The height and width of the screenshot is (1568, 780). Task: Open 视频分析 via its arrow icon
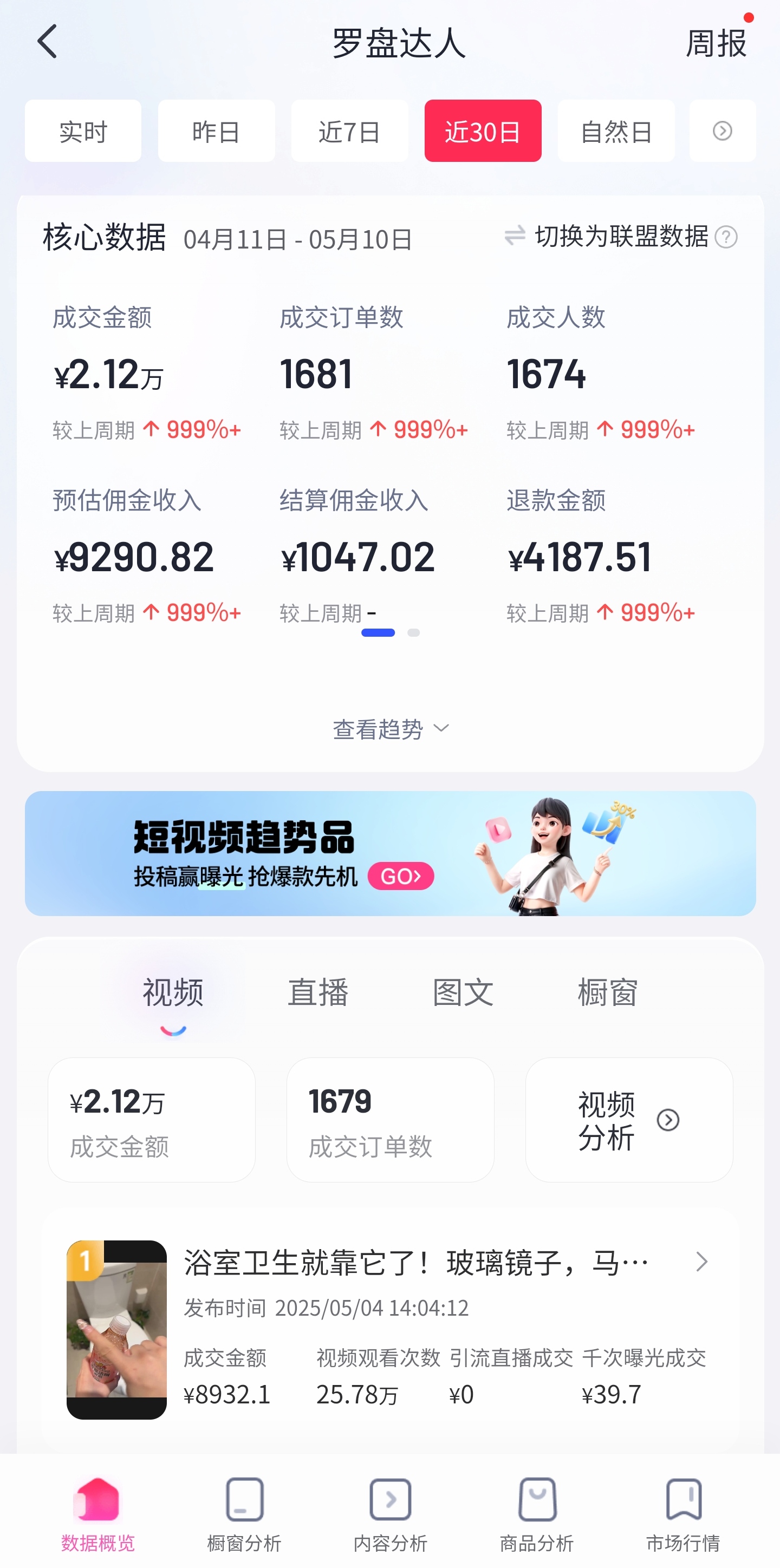tap(668, 1120)
